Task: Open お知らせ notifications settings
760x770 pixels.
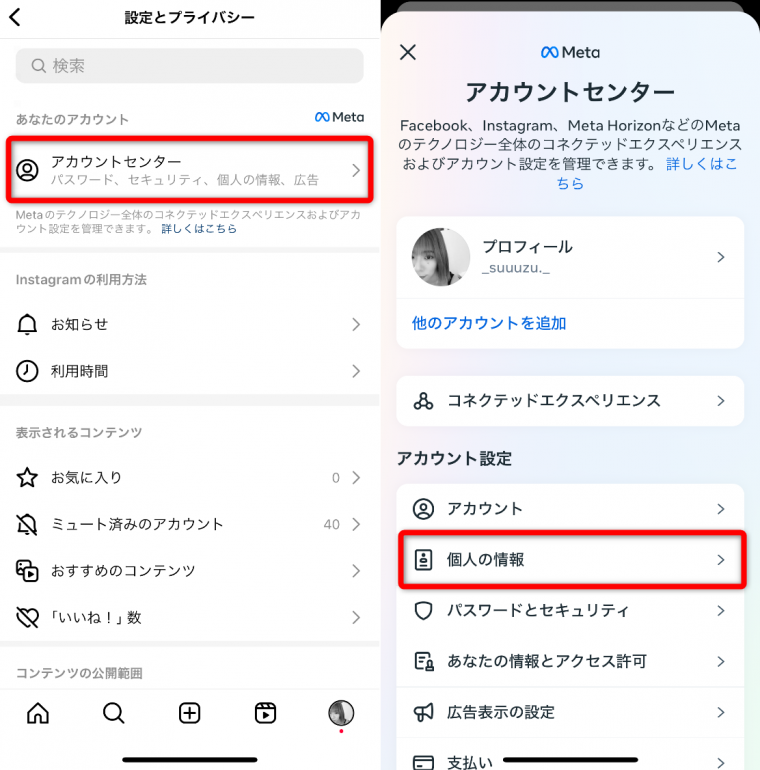Action: 190,324
